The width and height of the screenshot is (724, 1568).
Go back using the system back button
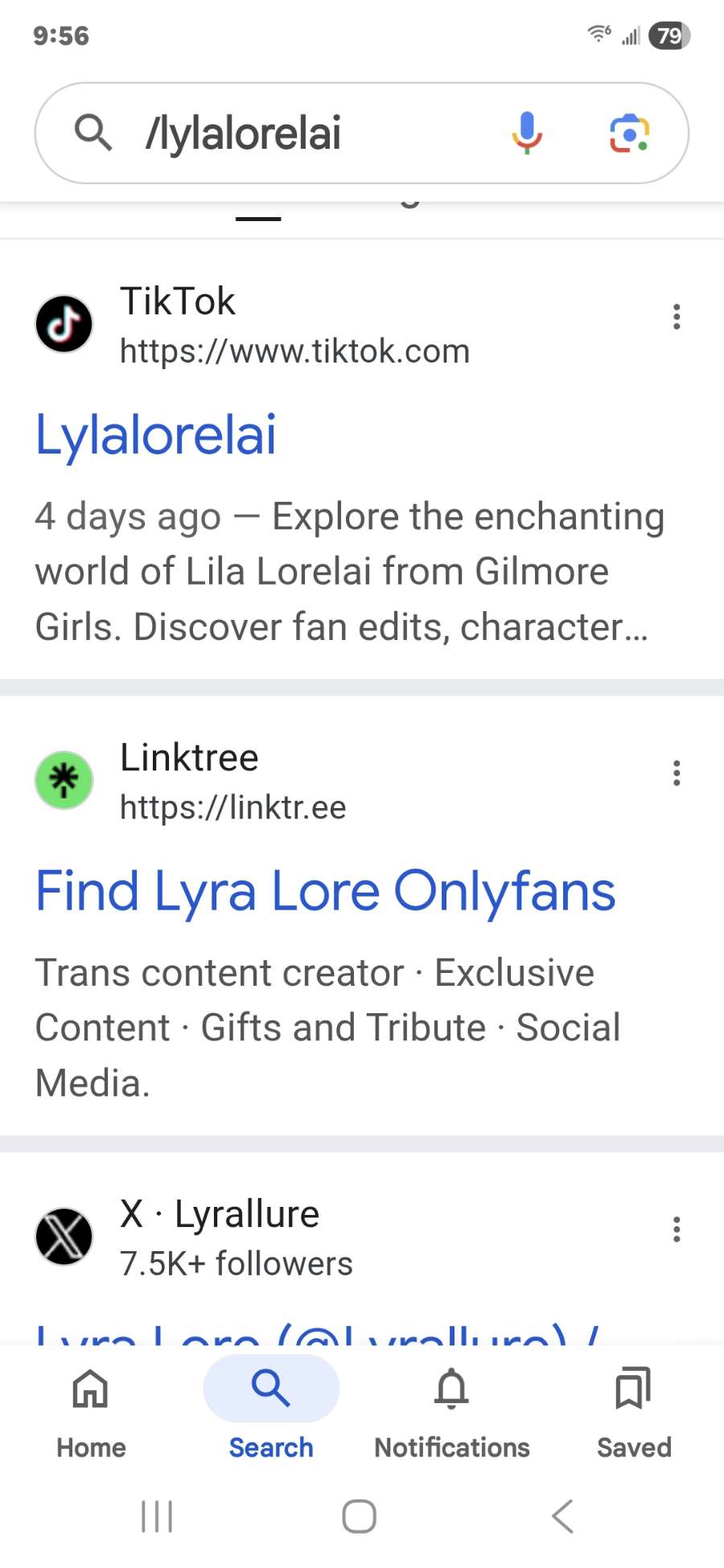coord(562,1517)
